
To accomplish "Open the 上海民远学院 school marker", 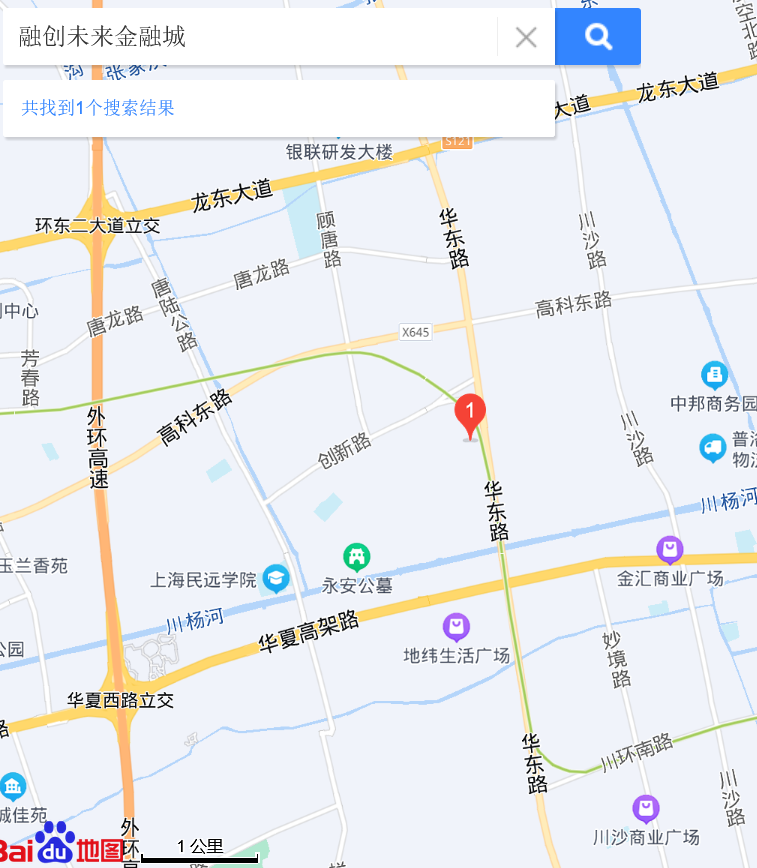I will click(x=276, y=578).
